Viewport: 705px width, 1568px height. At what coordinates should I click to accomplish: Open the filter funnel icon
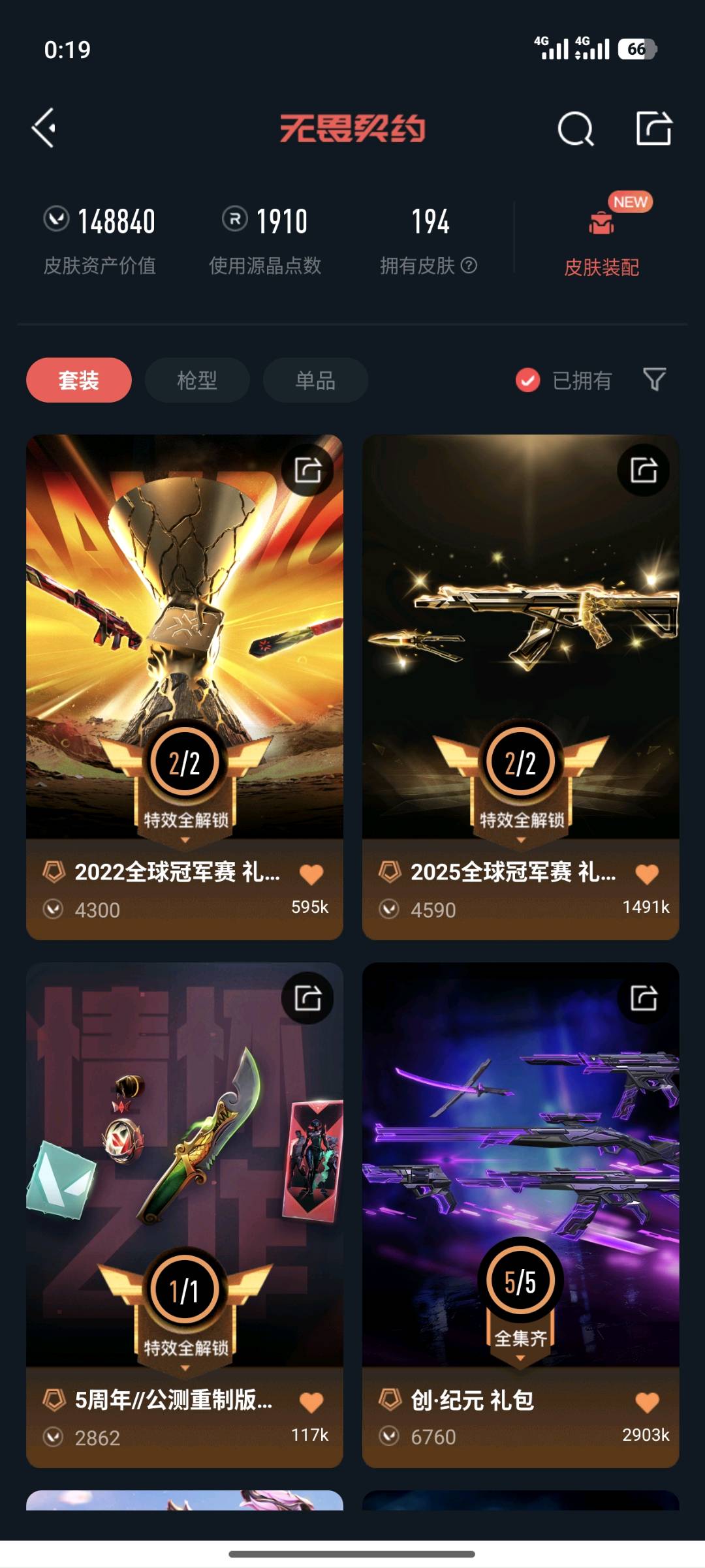(x=654, y=379)
